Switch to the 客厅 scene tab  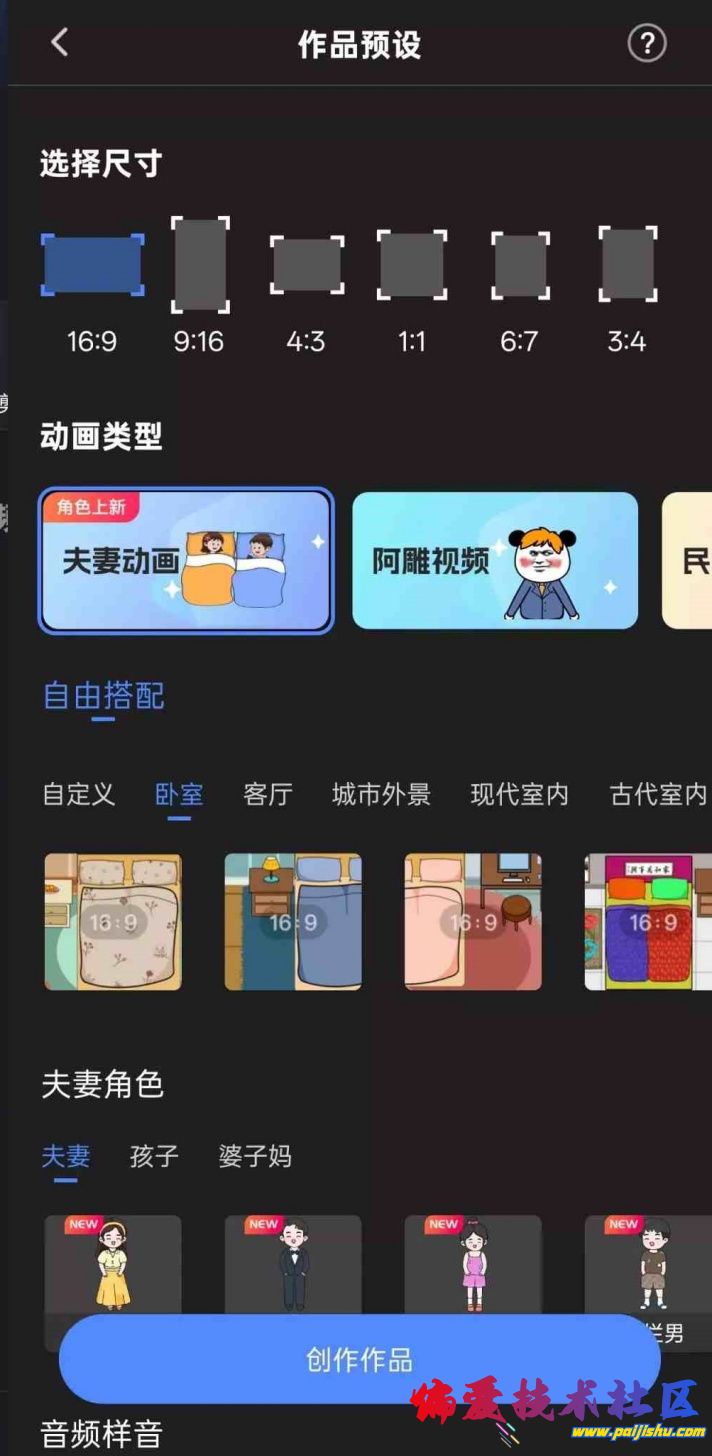coord(268,795)
